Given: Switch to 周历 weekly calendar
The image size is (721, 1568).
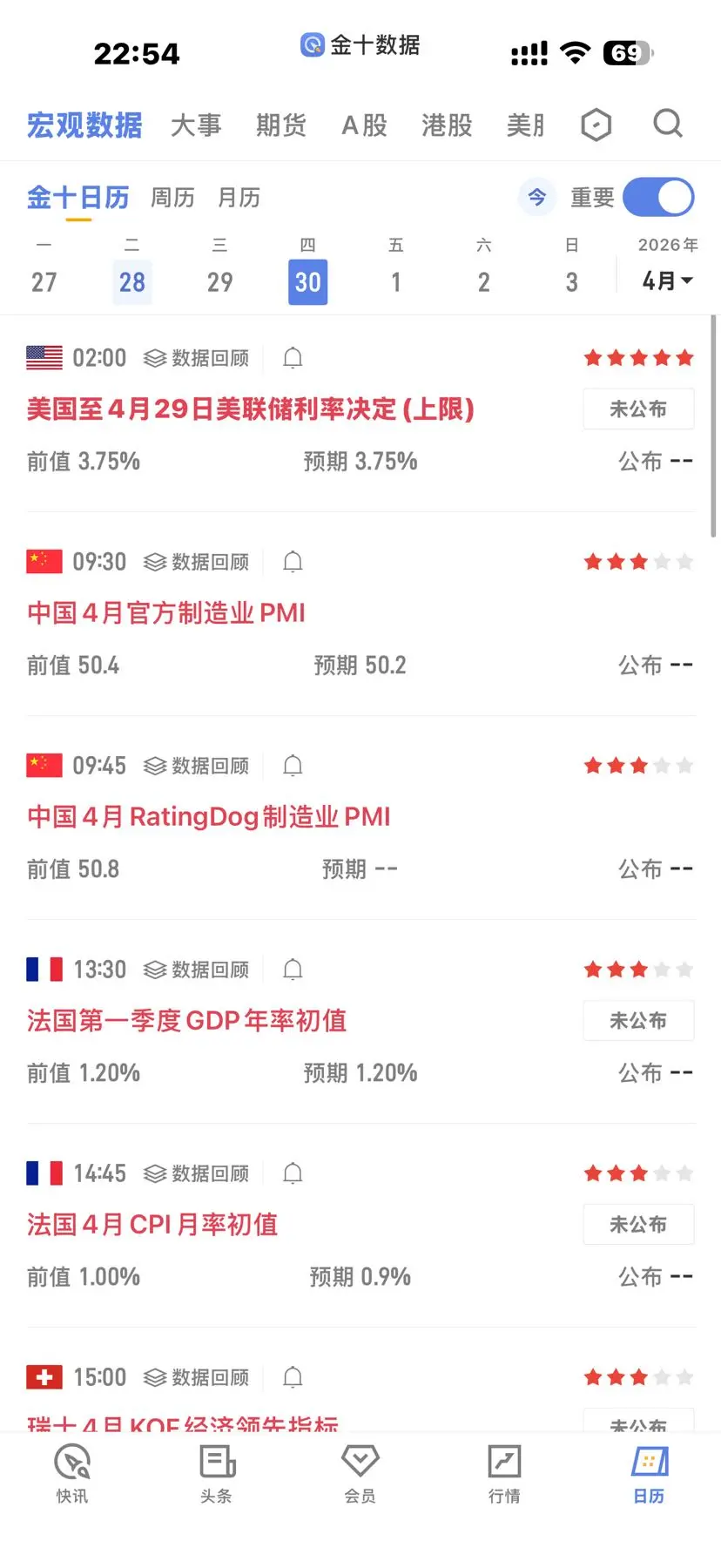Looking at the screenshot, I should (172, 198).
